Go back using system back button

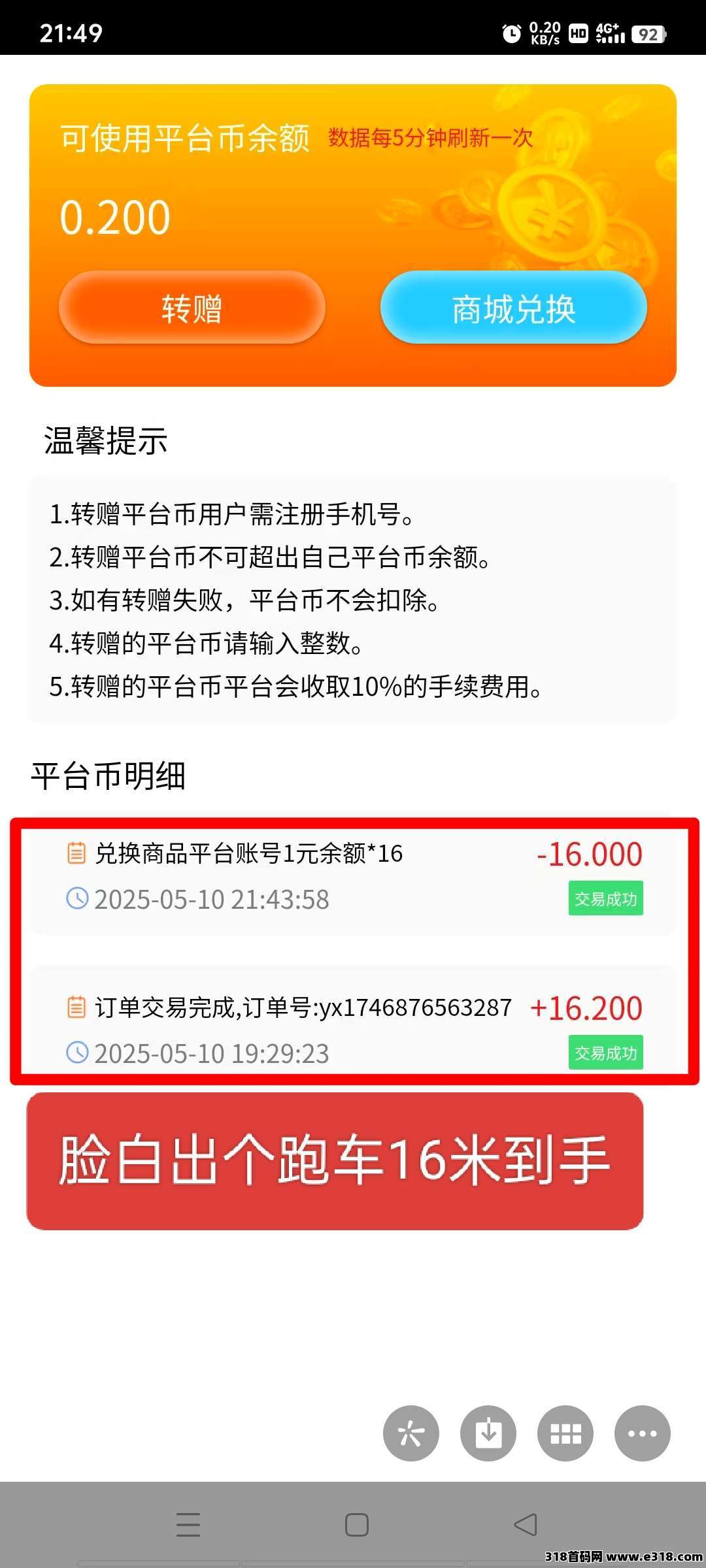coord(526,1525)
